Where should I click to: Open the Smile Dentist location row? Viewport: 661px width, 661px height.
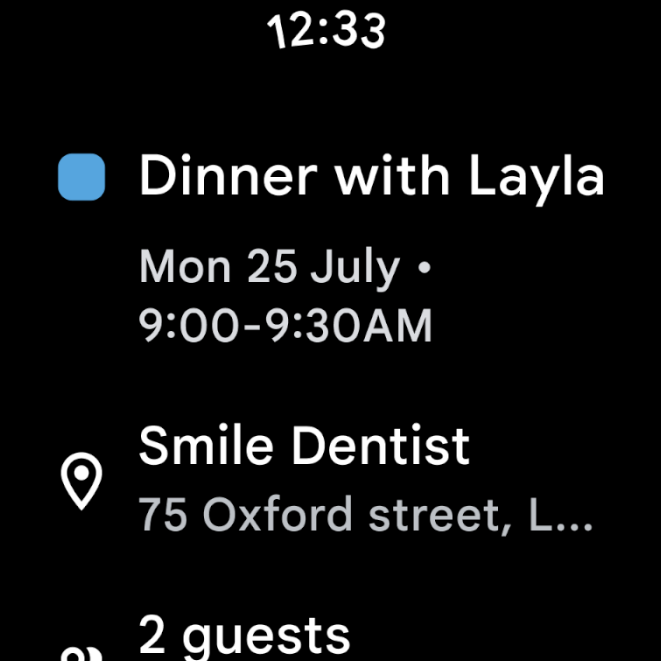point(330,478)
